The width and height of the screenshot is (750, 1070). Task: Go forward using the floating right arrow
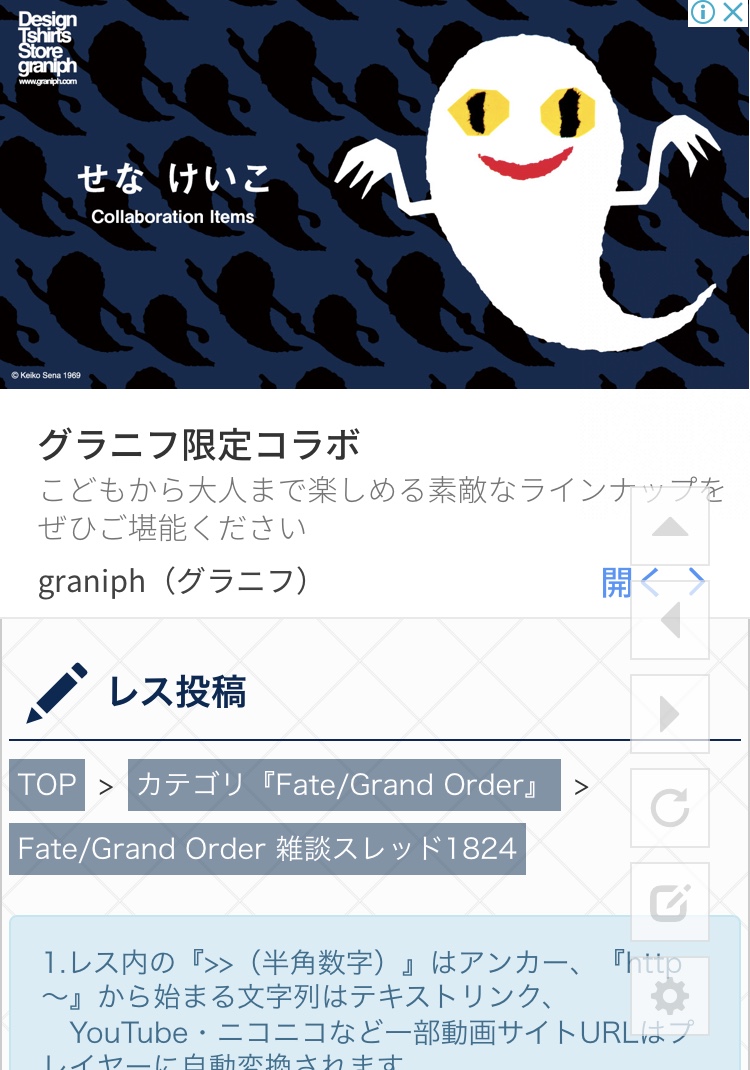(x=670, y=714)
